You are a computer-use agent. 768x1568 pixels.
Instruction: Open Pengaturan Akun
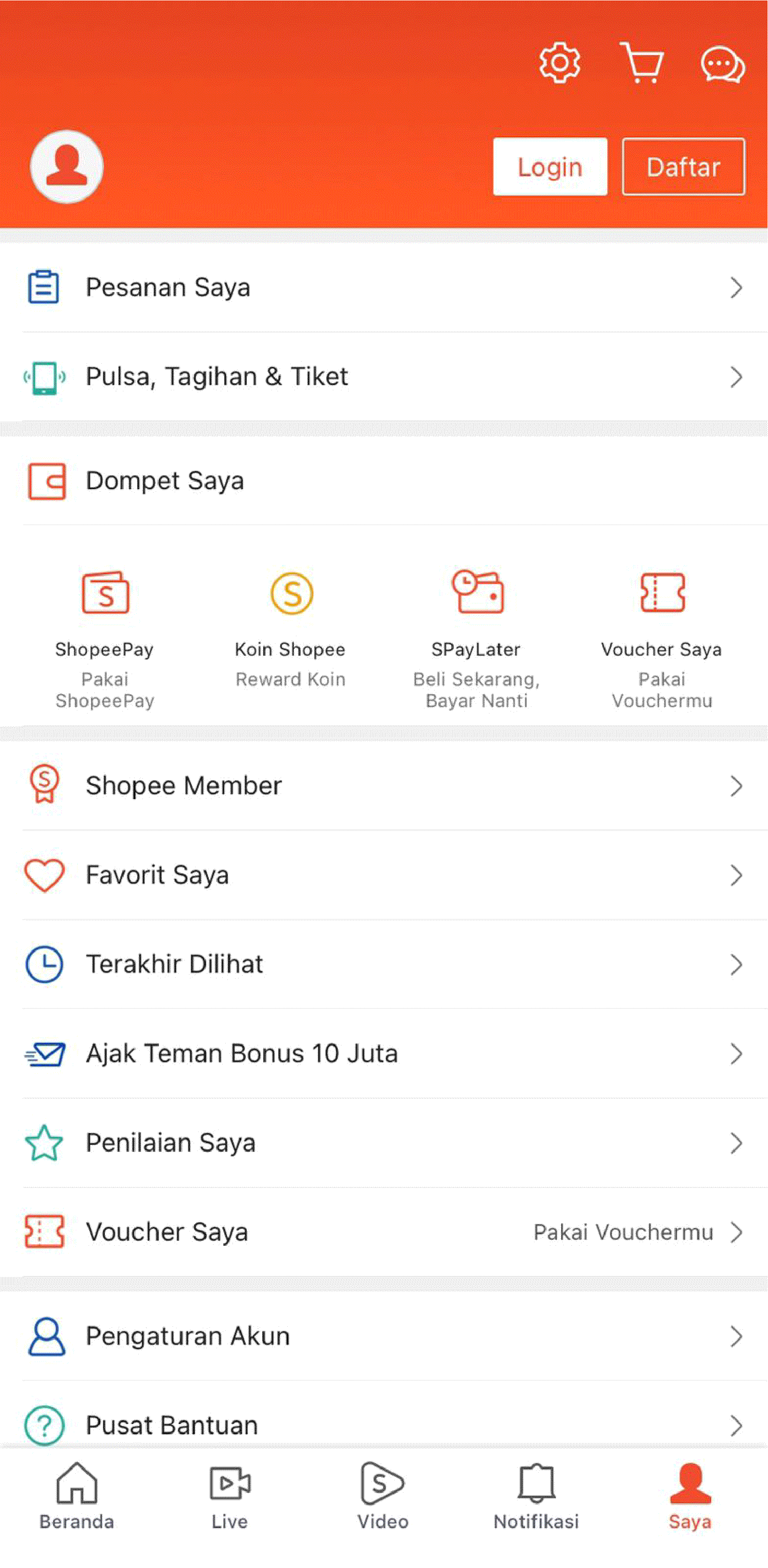tap(383, 1336)
